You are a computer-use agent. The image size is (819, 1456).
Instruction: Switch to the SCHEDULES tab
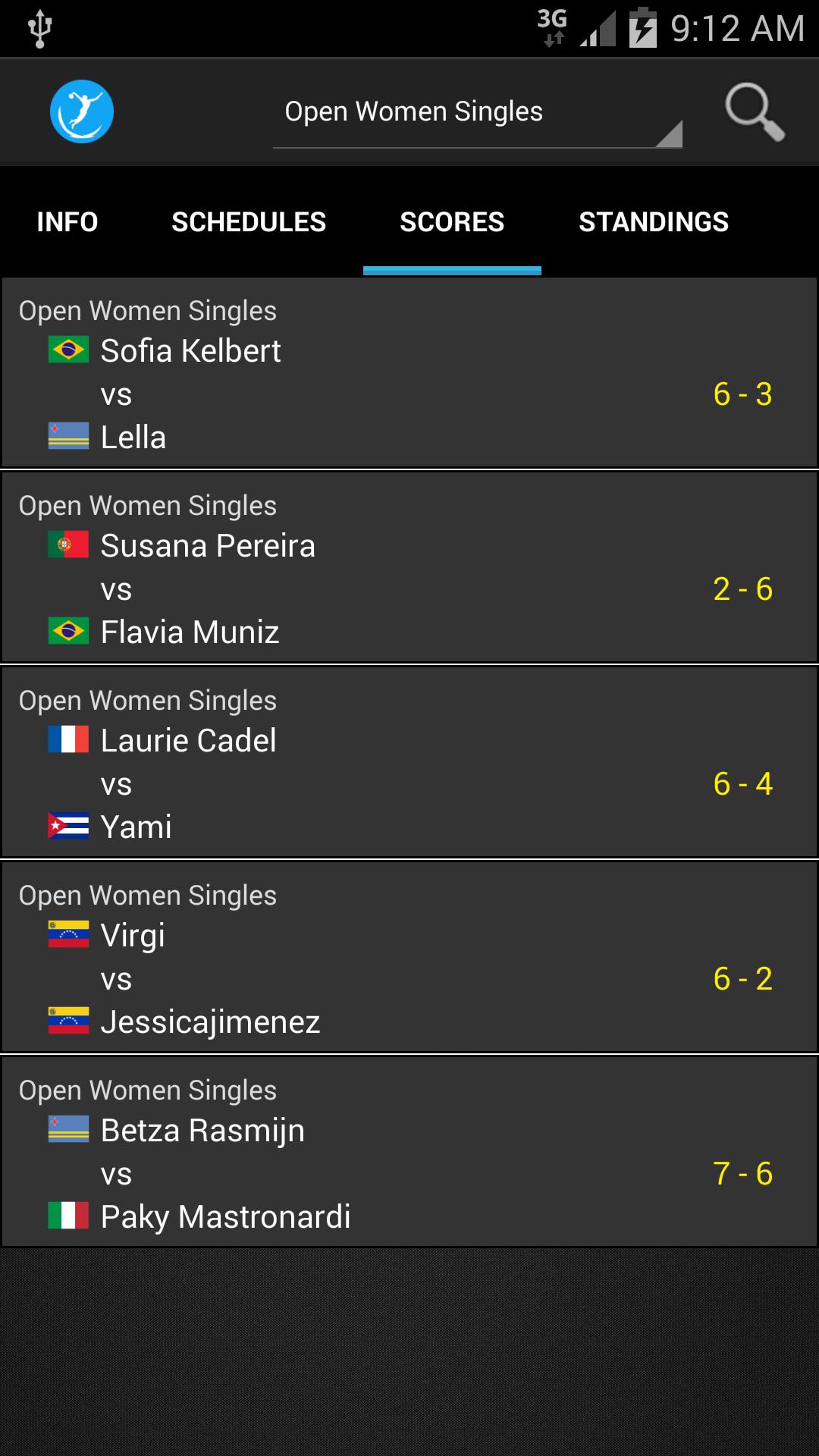(249, 222)
